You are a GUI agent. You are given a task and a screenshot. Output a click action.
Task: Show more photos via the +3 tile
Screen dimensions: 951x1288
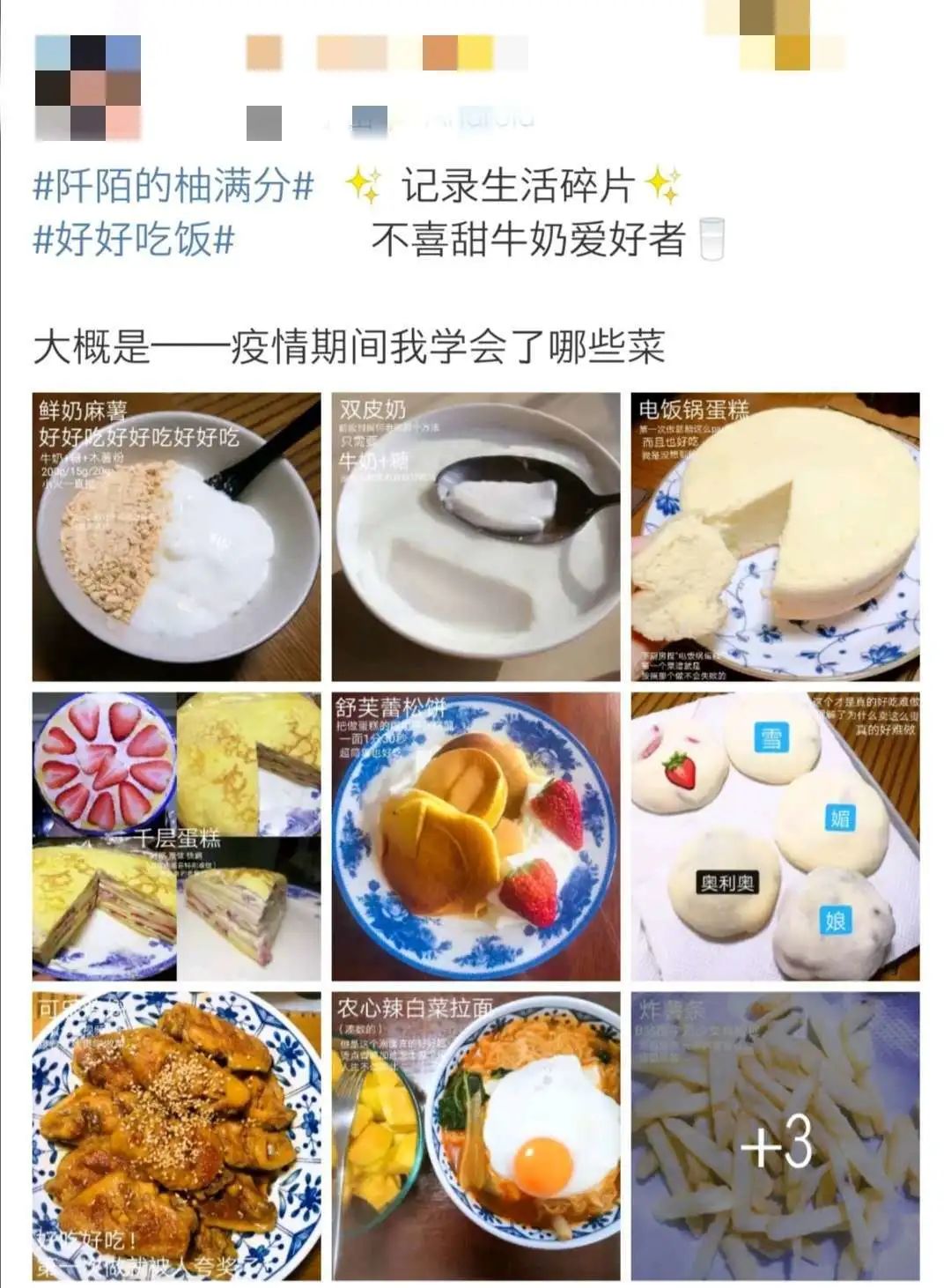(775, 1136)
